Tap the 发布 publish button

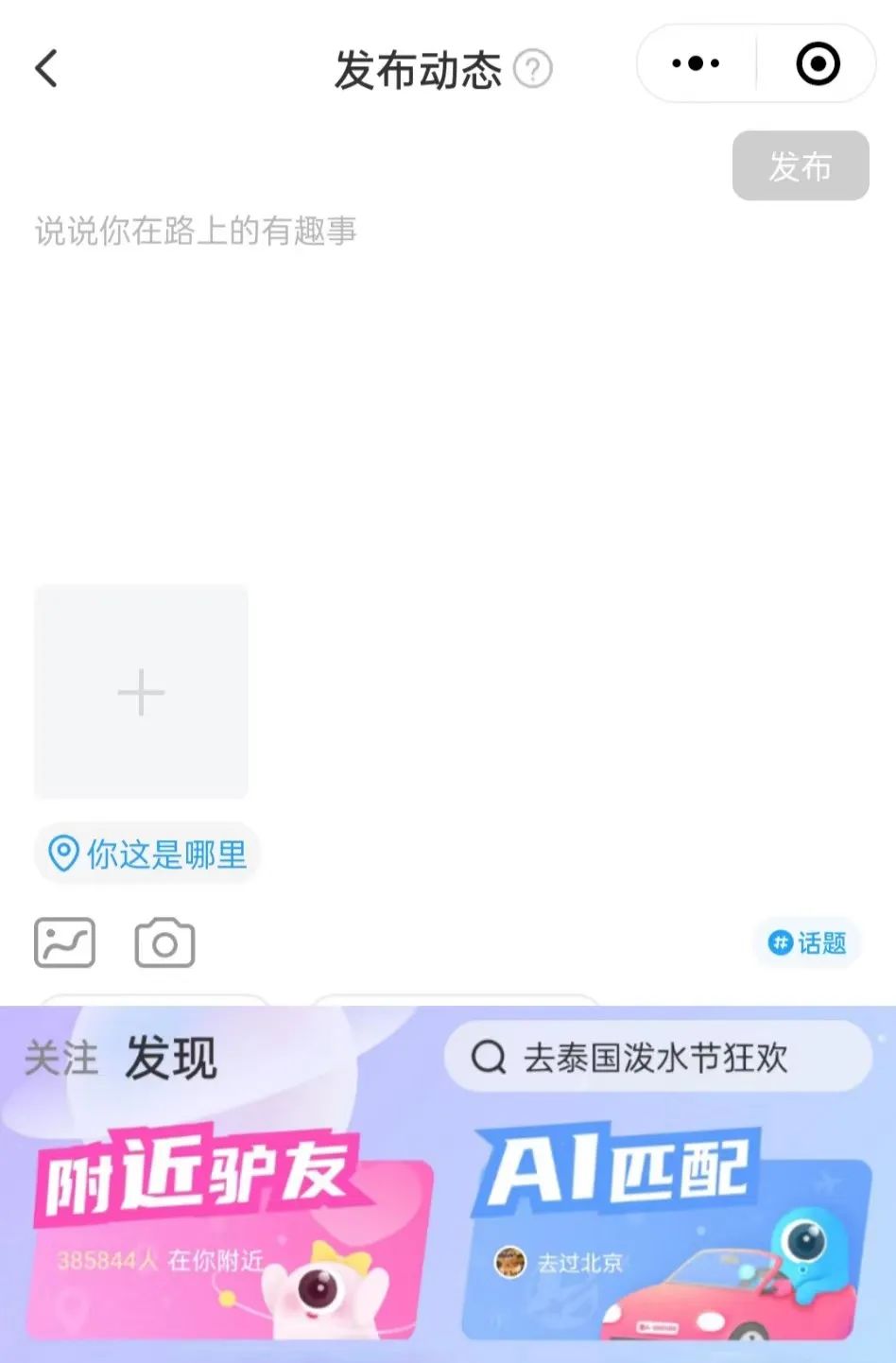[800, 166]
